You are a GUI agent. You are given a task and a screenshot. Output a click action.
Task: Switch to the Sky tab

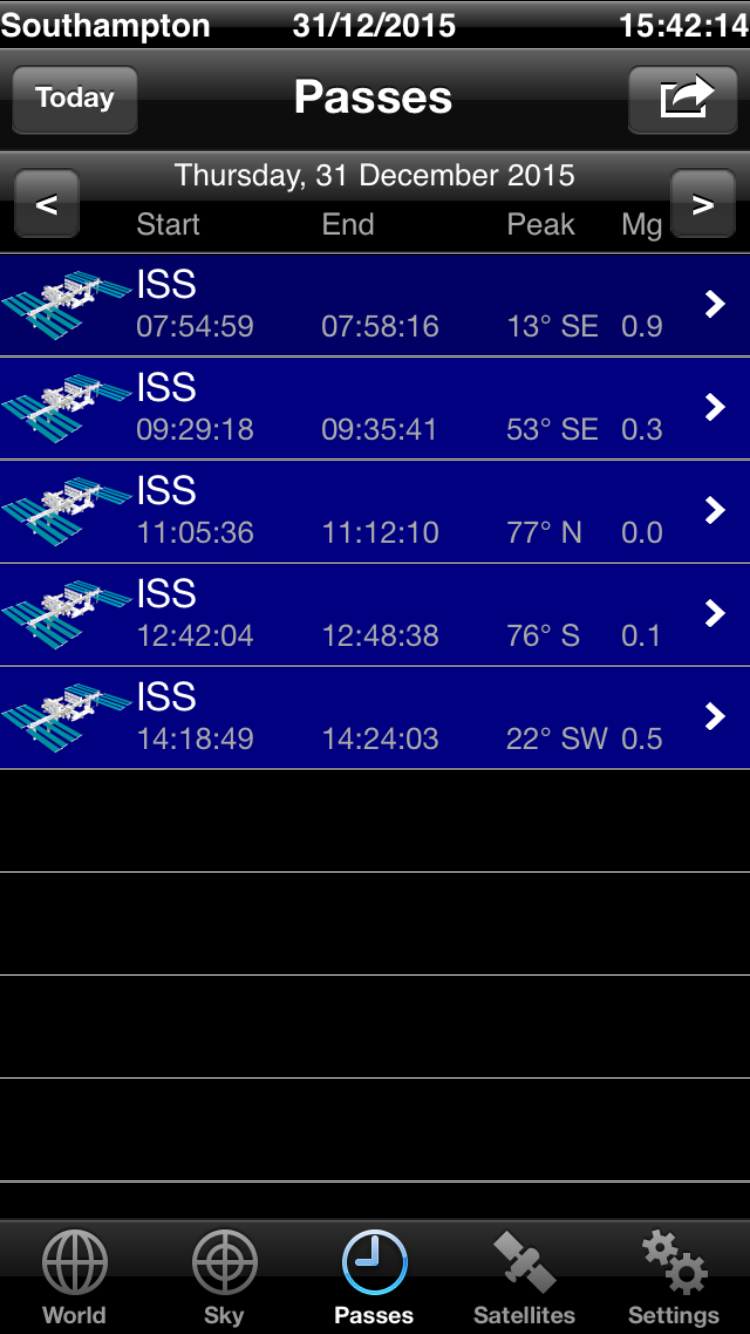[x=224, y=1277]
